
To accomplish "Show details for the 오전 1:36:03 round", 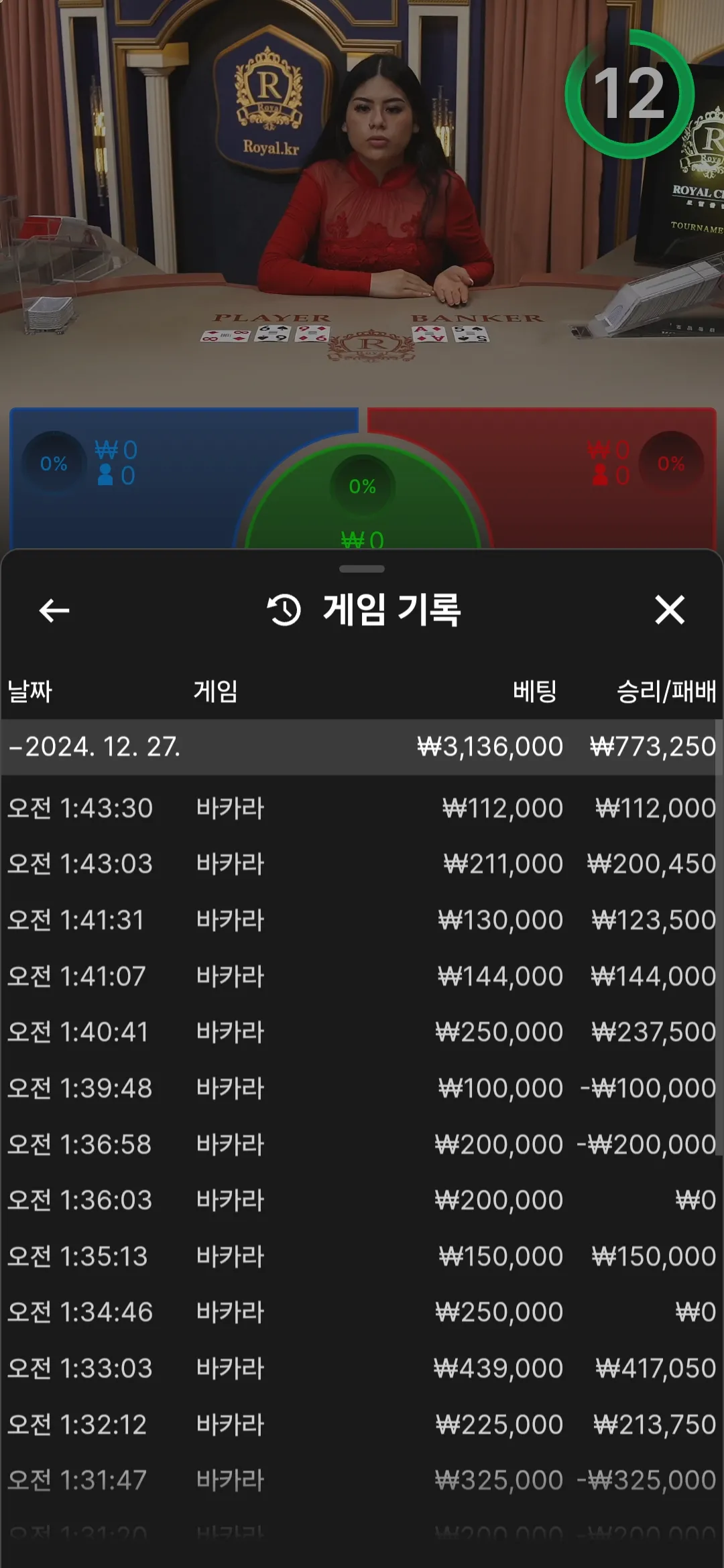I will point(362,1200).
